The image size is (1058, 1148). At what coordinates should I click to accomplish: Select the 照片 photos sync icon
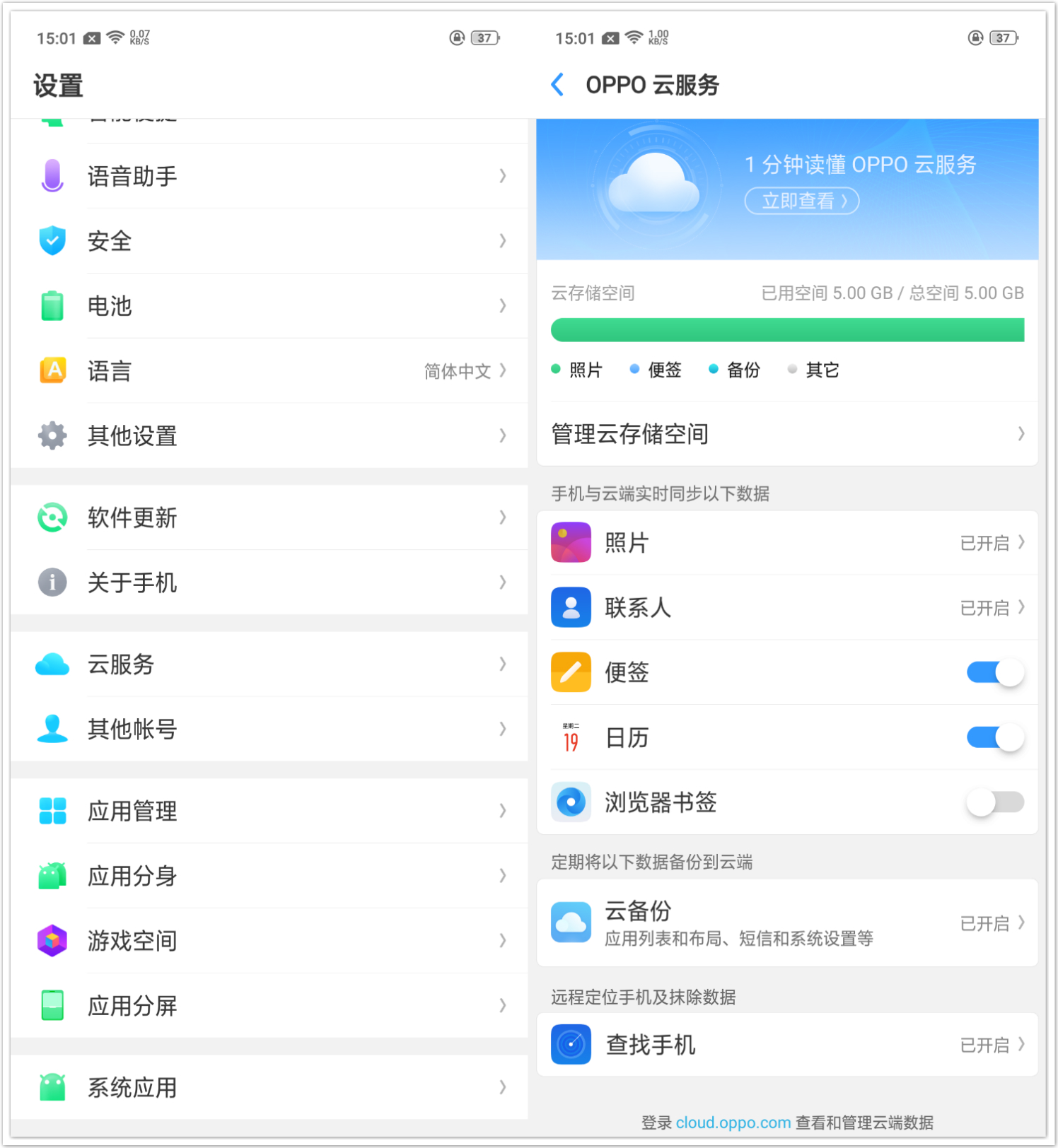tap(571, 541)
